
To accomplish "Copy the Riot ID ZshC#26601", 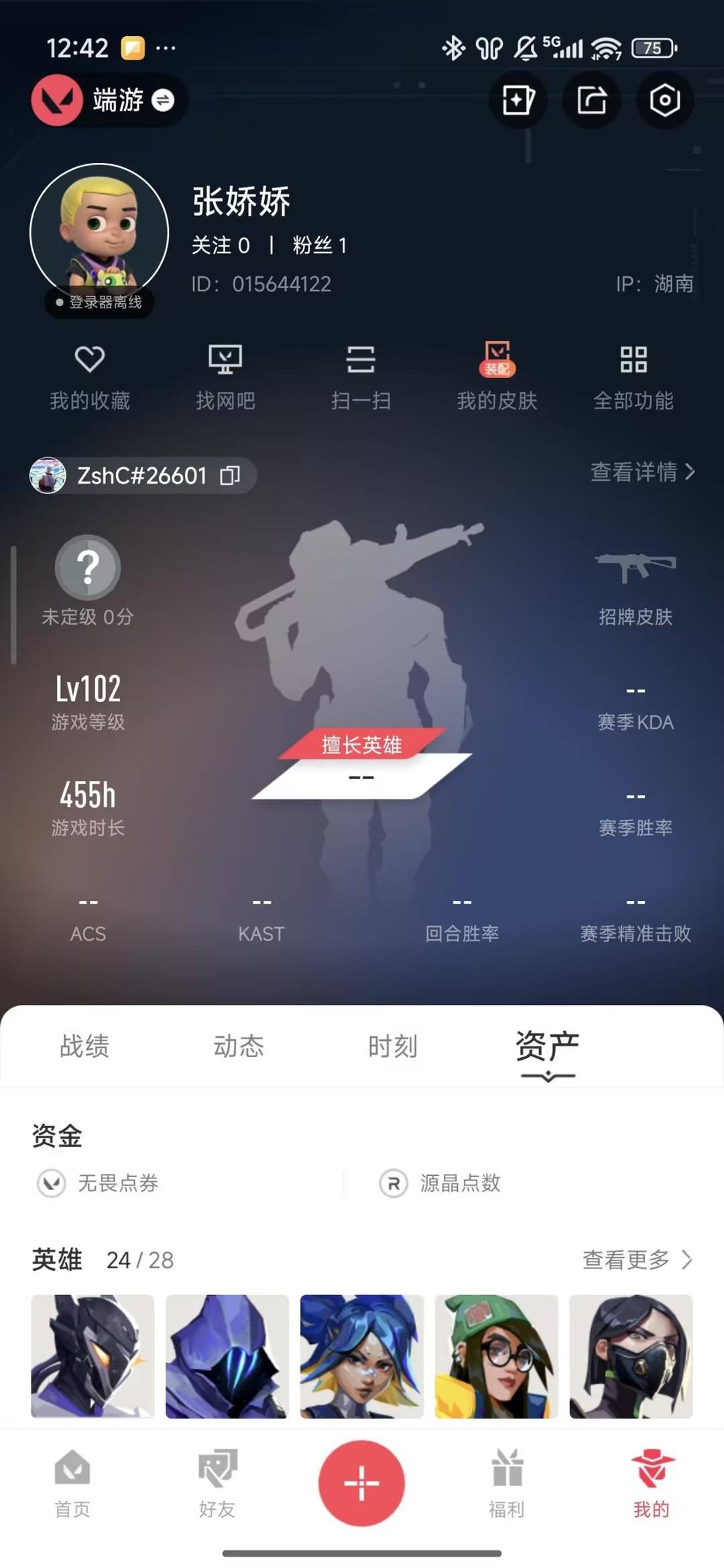I will click(x=232, y=475).
